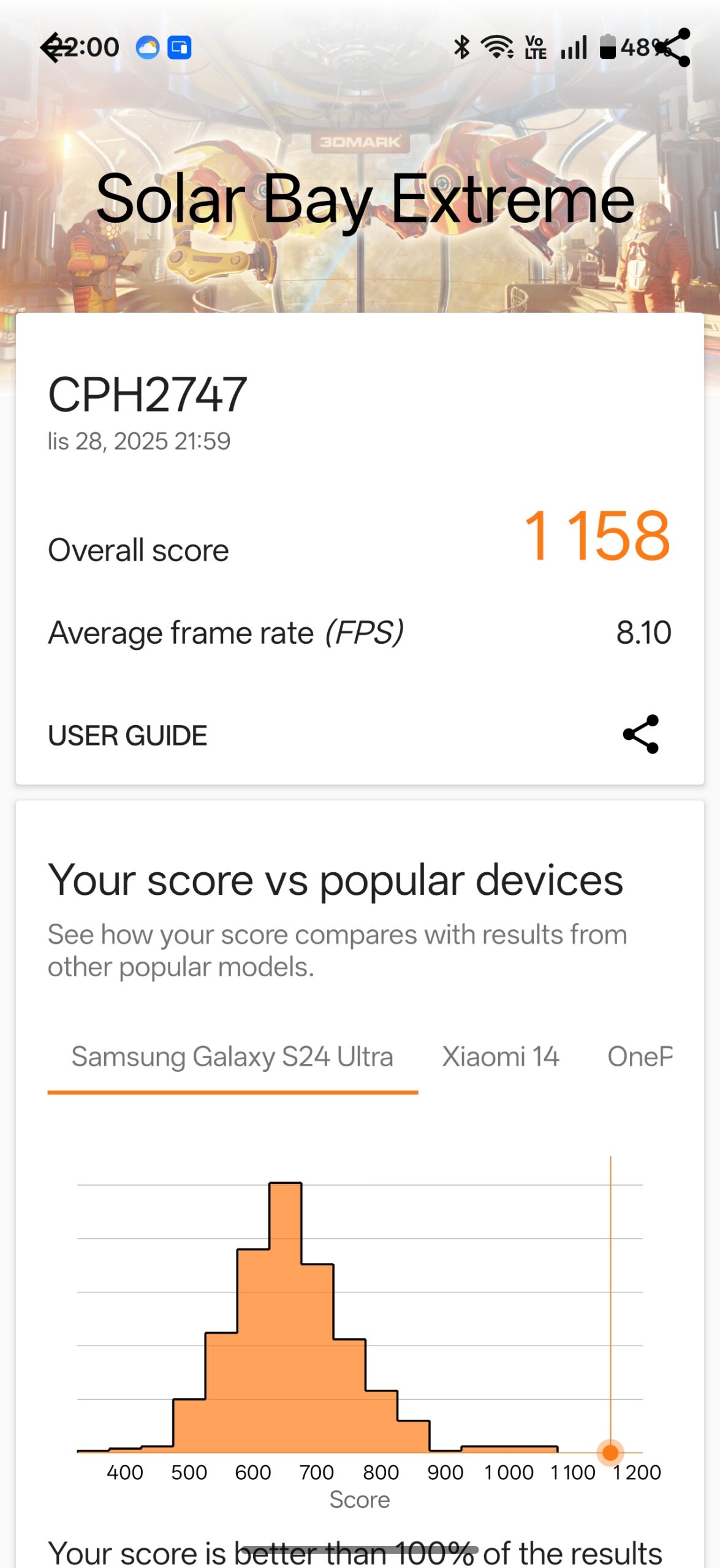Image resolution: width=720 pixels, height=1568 pixels.
Task: Share score using icon beside USER GUIDE
Action: [640, 734]
